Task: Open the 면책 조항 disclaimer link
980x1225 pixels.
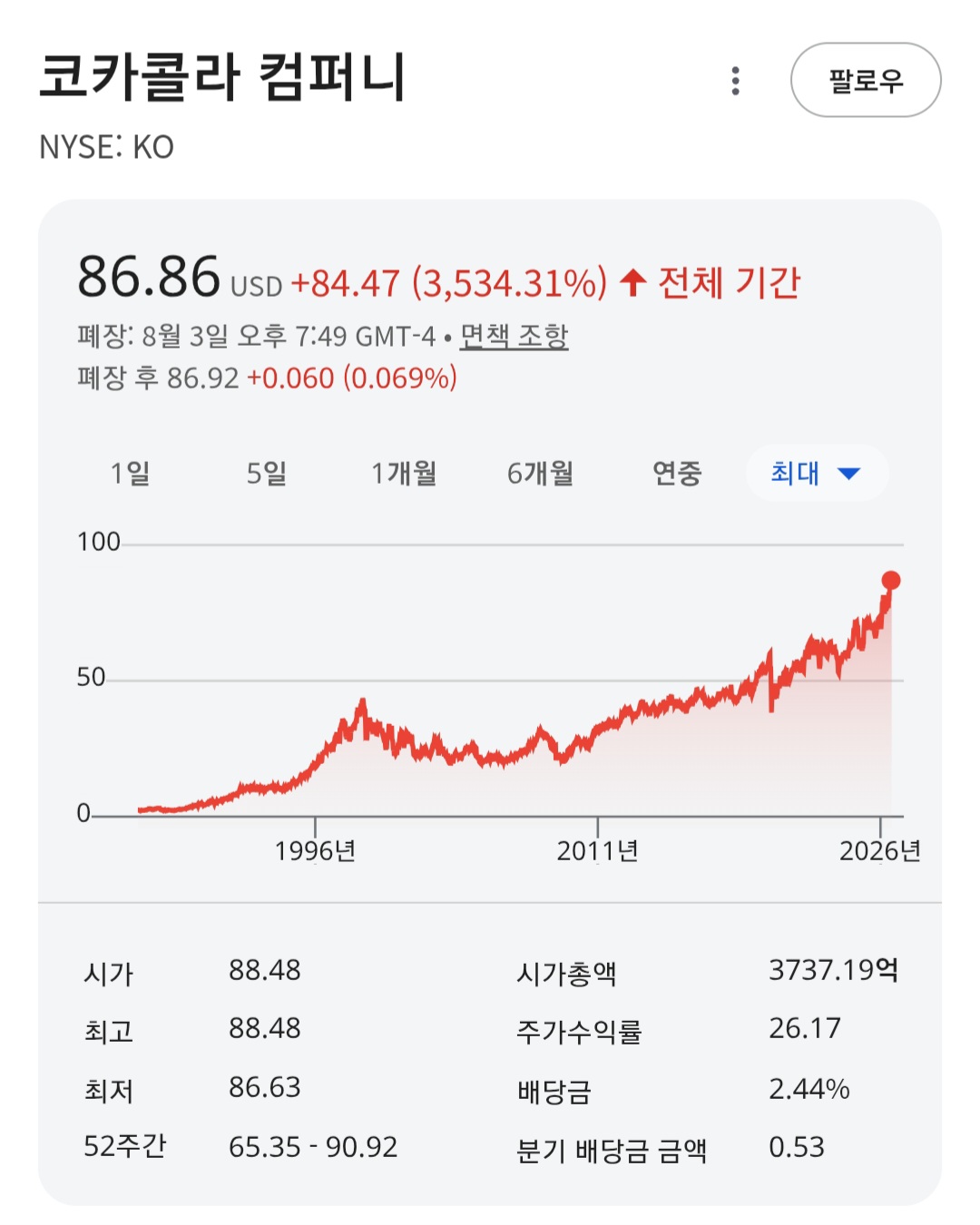Action: click(514, 336)
